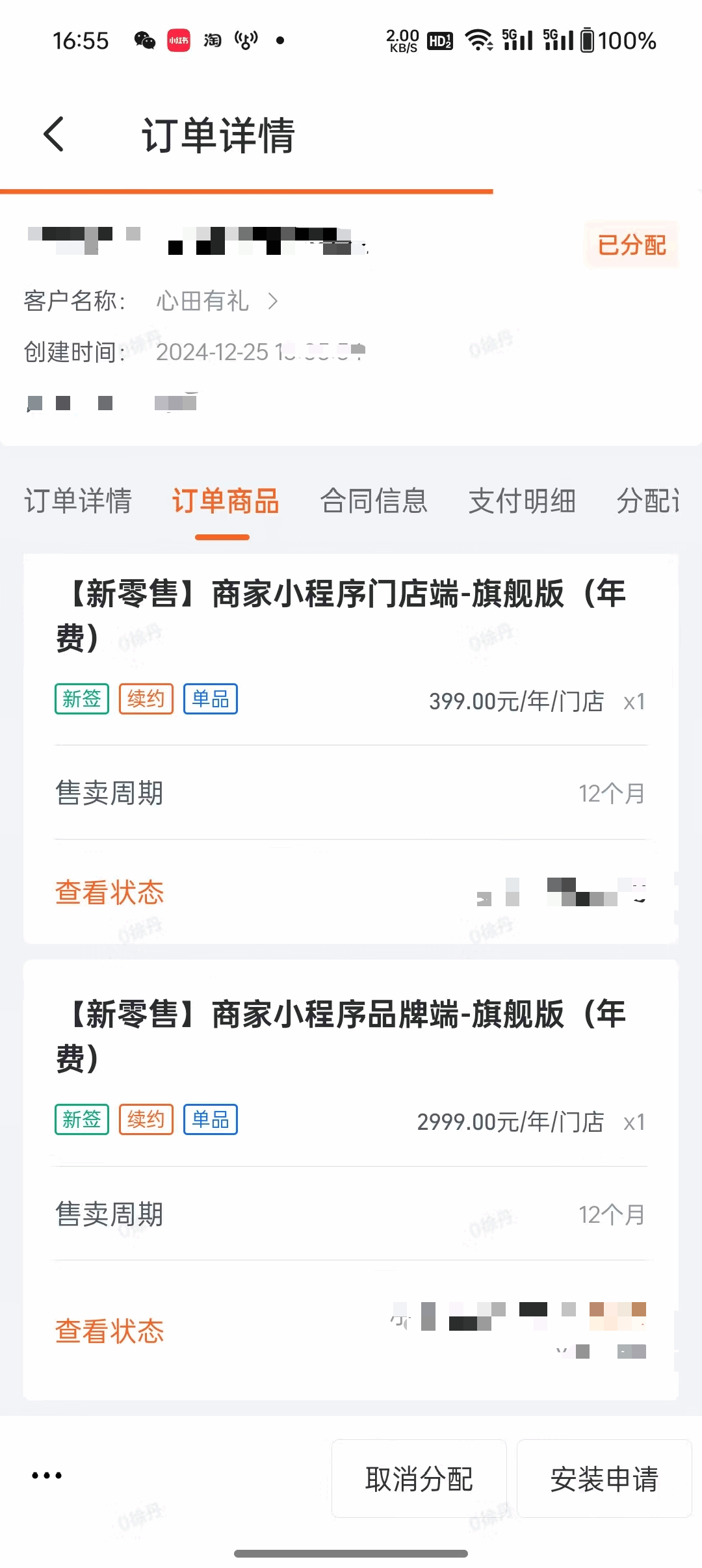The width and height of the screenshot is (702, 1568).
Task: Switch to the 支付明细 tab
Action: tap(522, 501)
